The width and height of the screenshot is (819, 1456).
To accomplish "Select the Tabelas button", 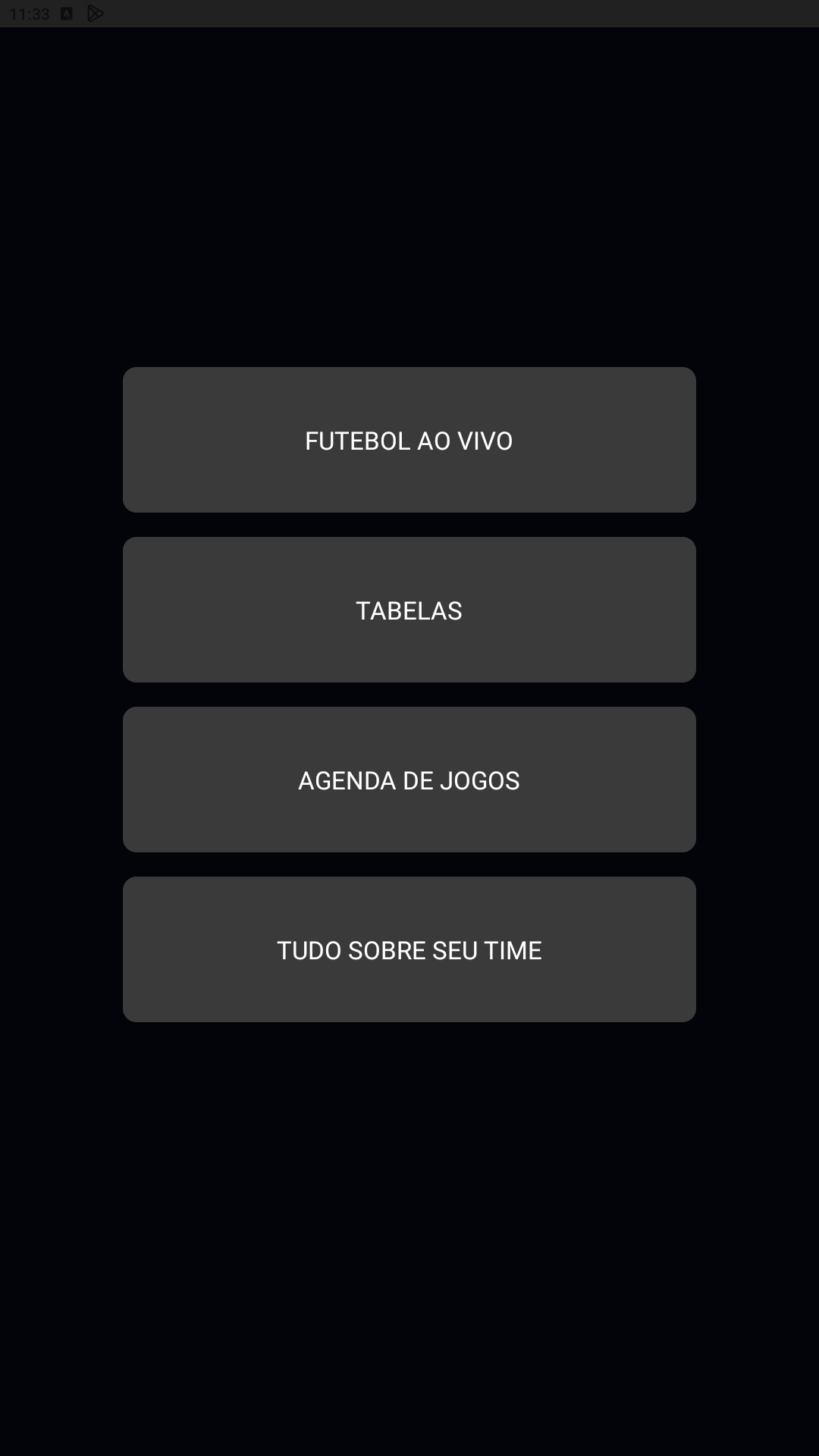I will (409, 610).
